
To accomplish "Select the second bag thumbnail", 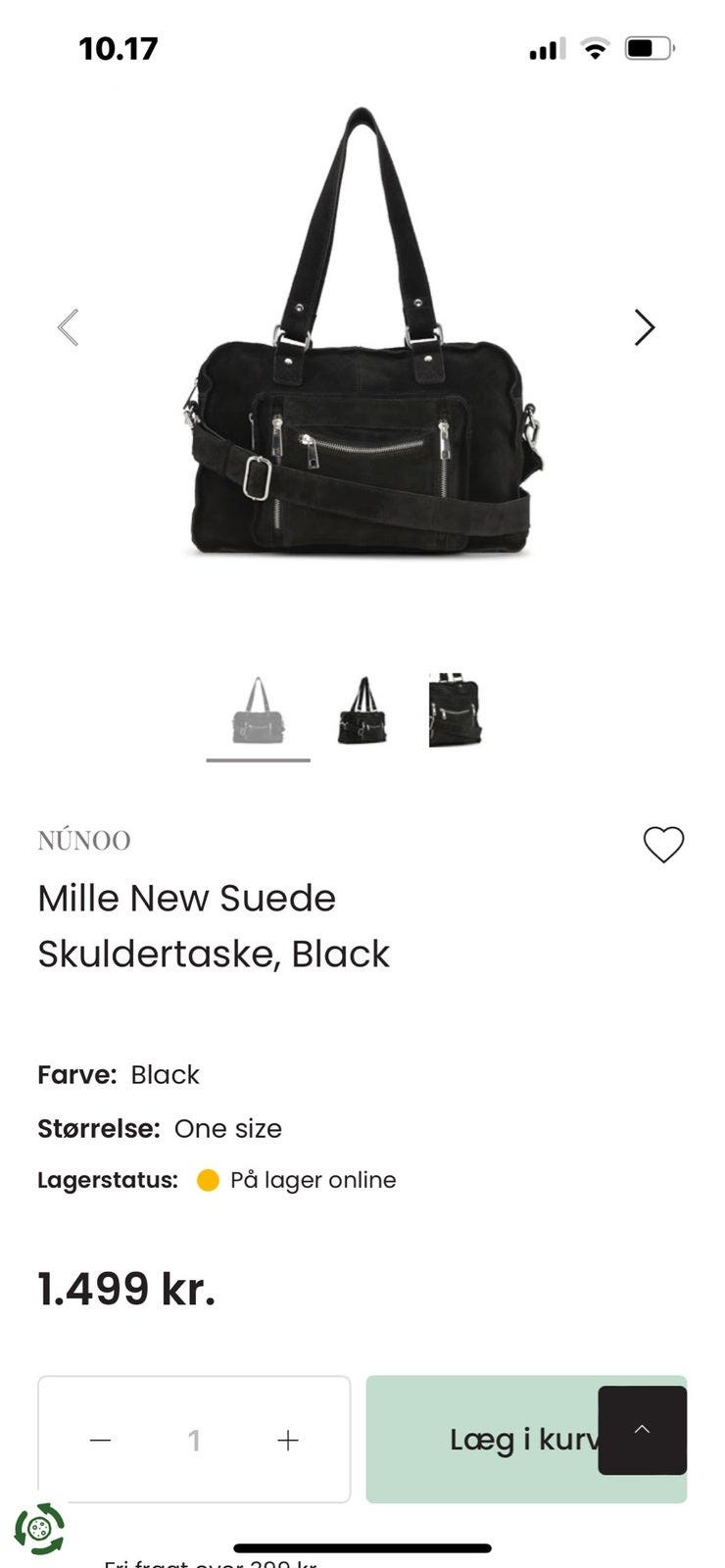I will 362,712.
